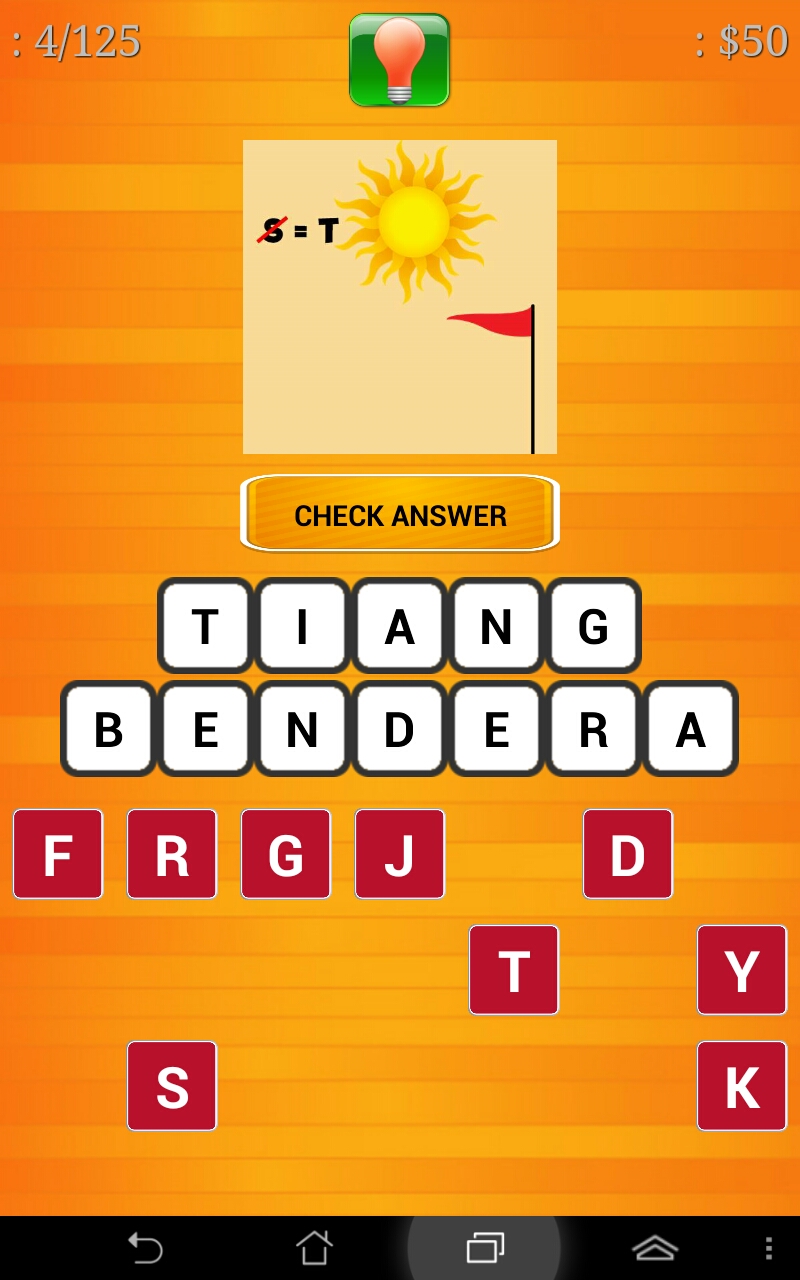This screenshot has height=1280, width=800.
Task: Select the red letter R tile
Action: 172,854
